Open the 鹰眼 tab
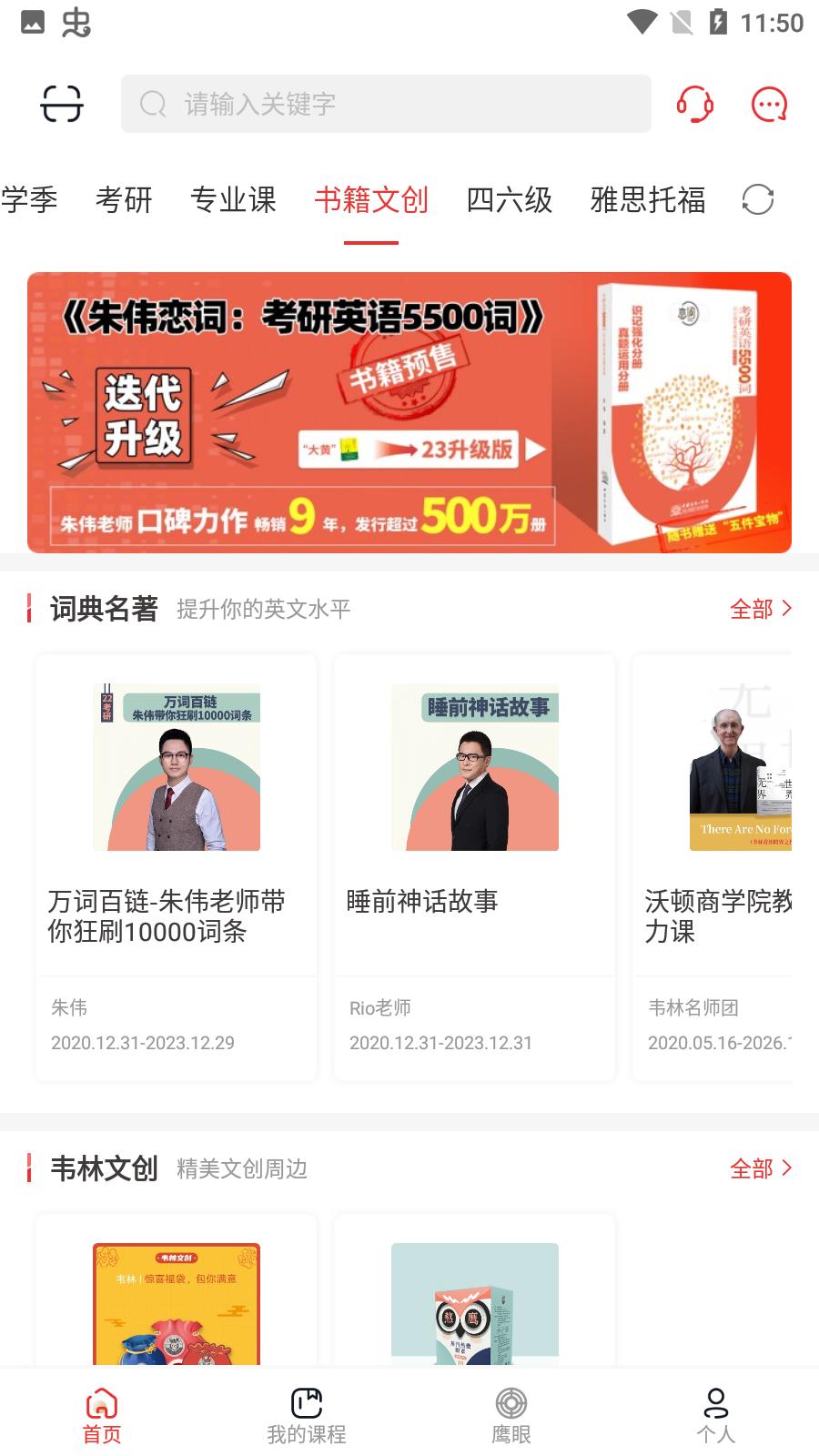Image resolution: width=819 pixels, height=1456 pixels. pyautogui.click(x=511, y=1415)
